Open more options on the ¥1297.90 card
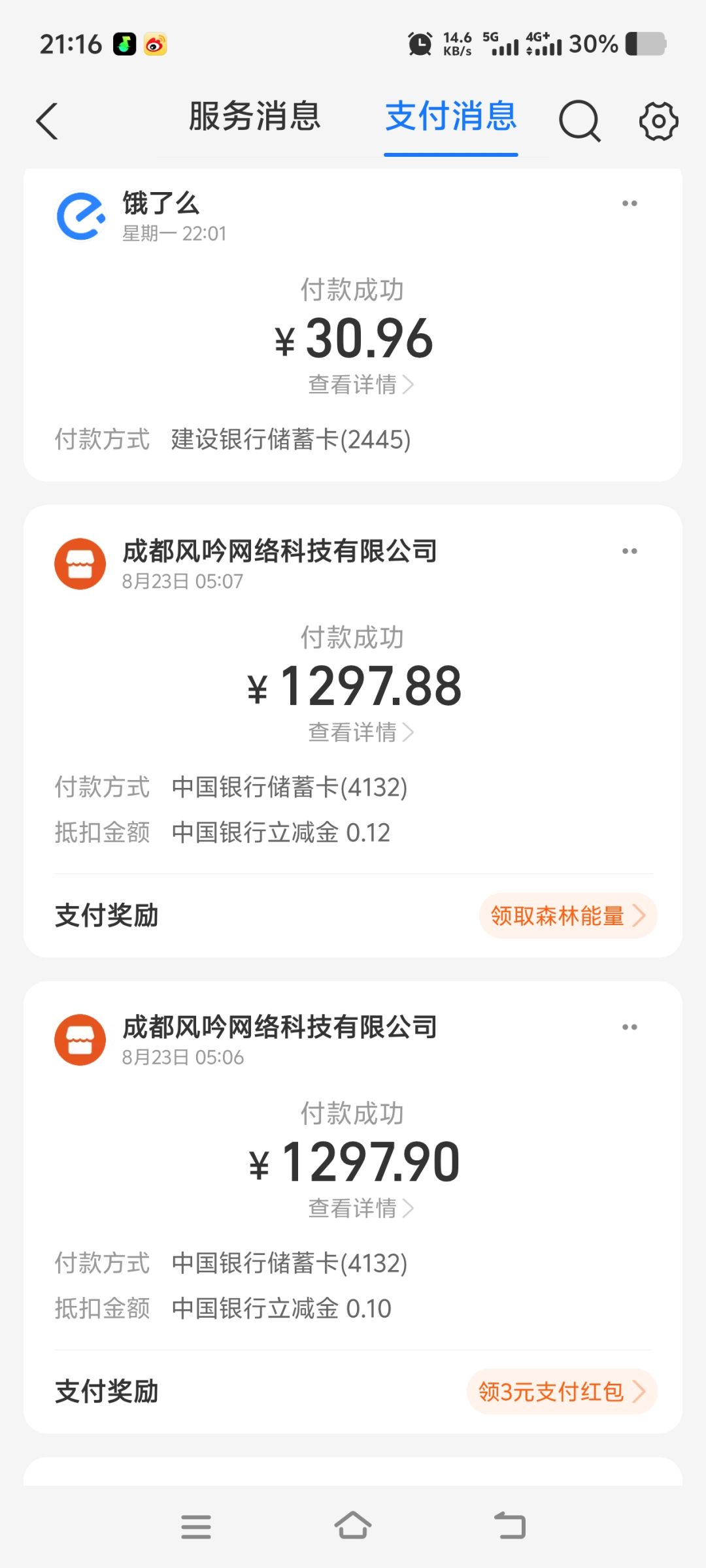Viewport: 706px width, 1568px height. [630, 1027]
